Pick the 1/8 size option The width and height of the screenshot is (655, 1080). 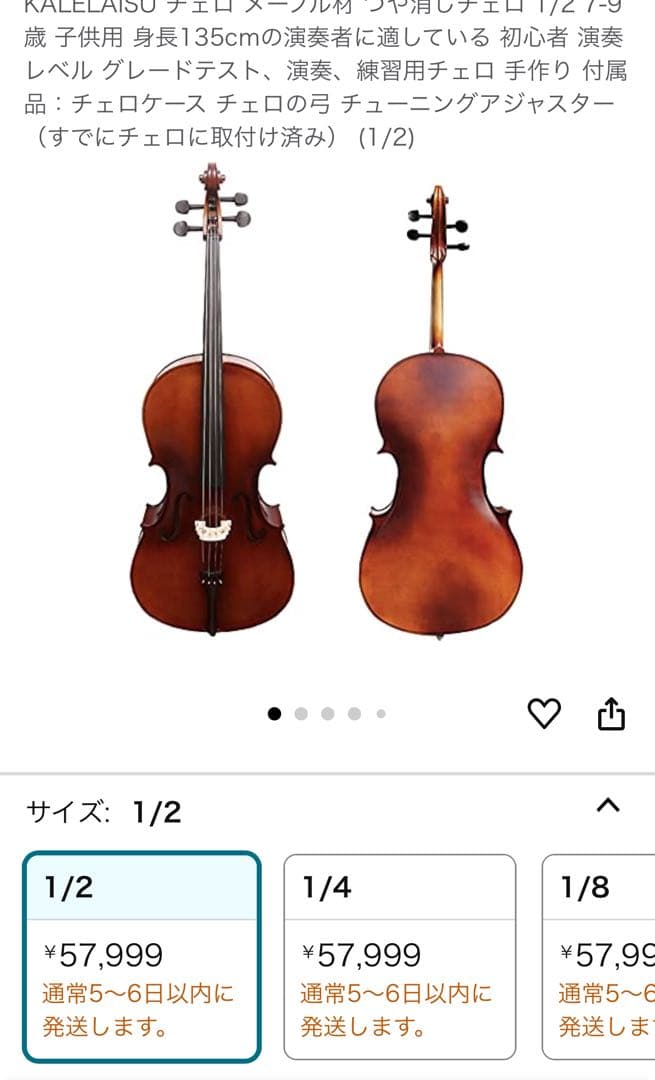(600, 956)
